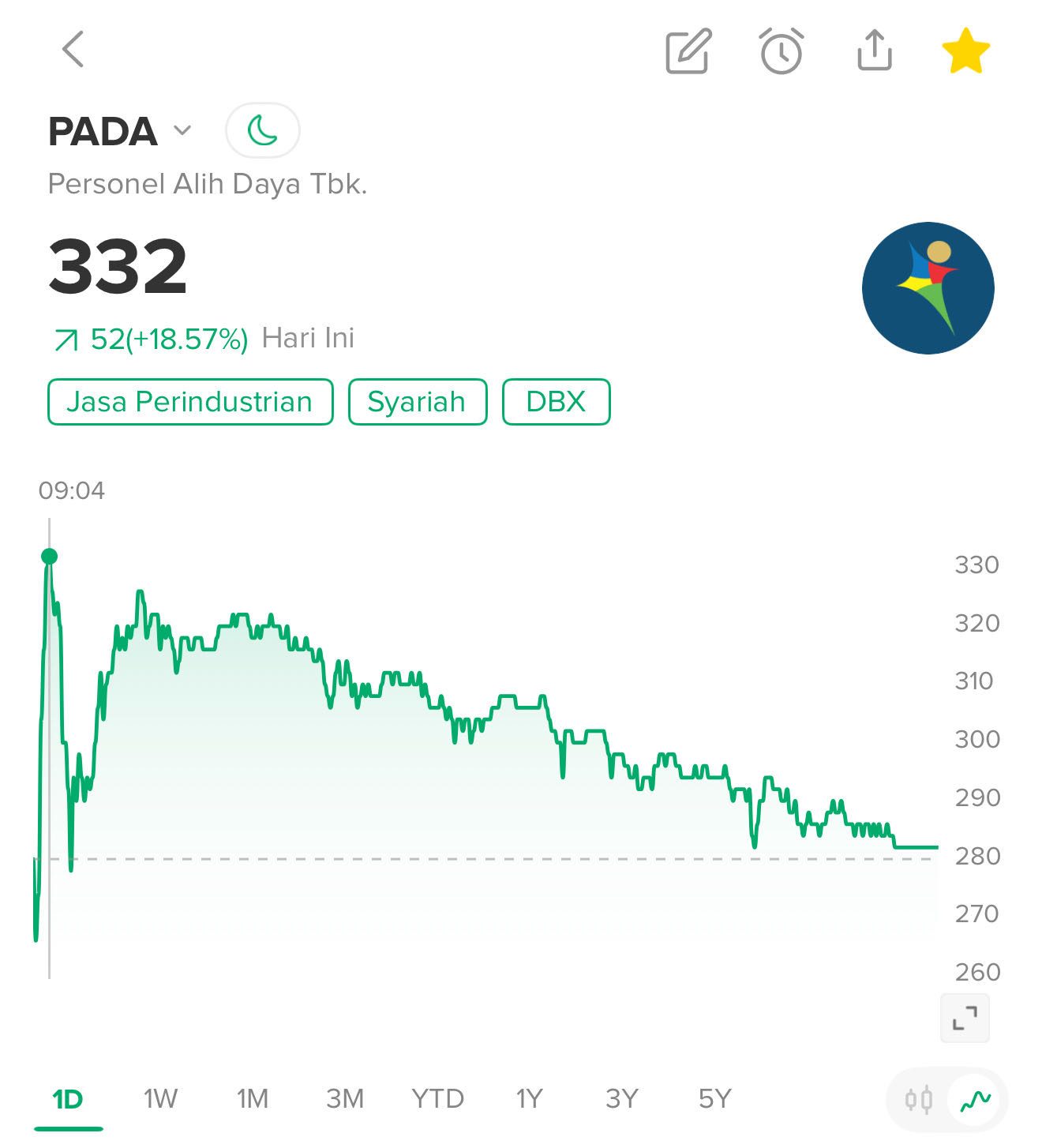
Task: Display the 5Y chart range
Action: (x=714, y=1098)
